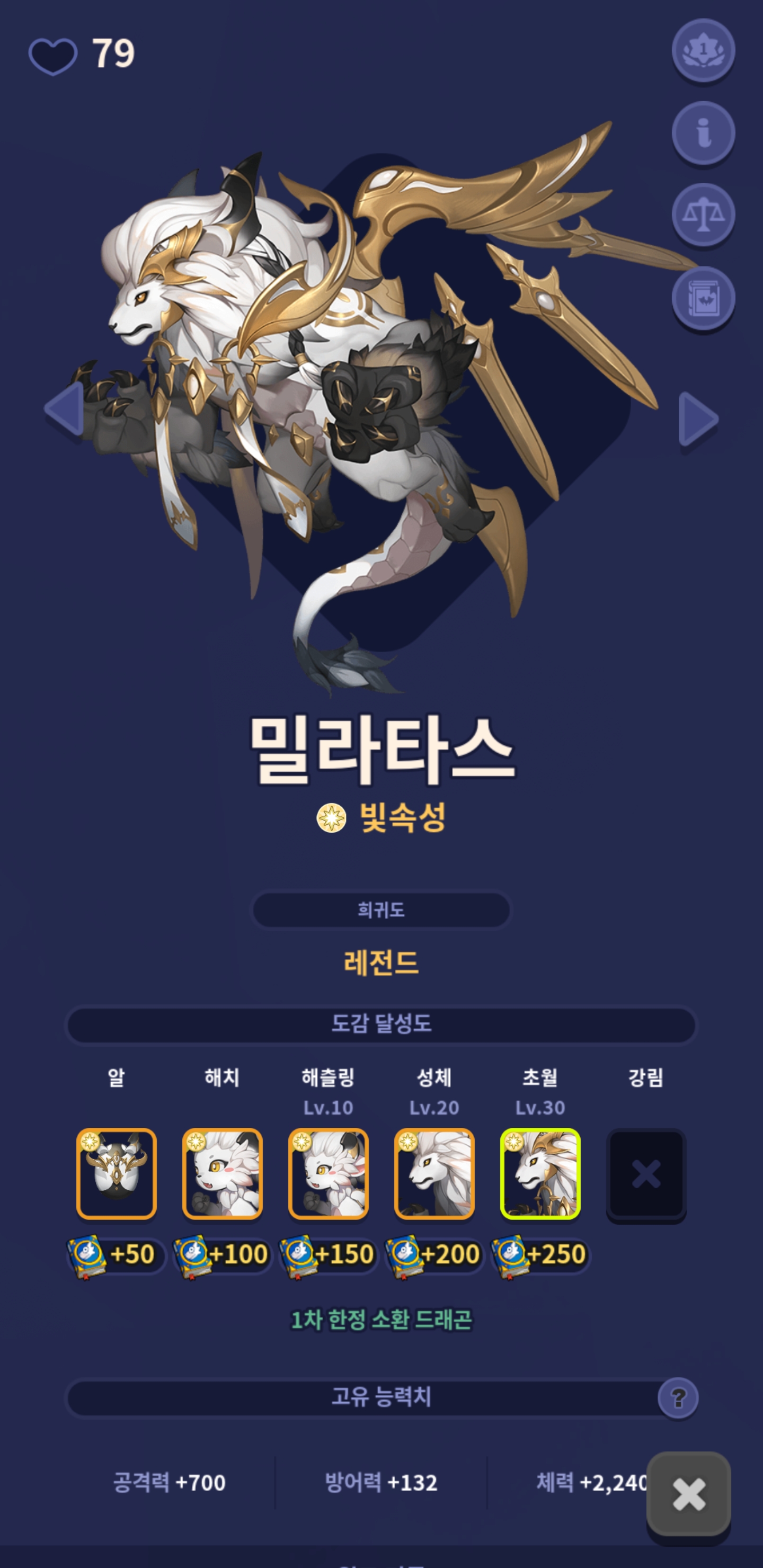
Task: Open the balance scale compare icon
Action: point(703,214)
